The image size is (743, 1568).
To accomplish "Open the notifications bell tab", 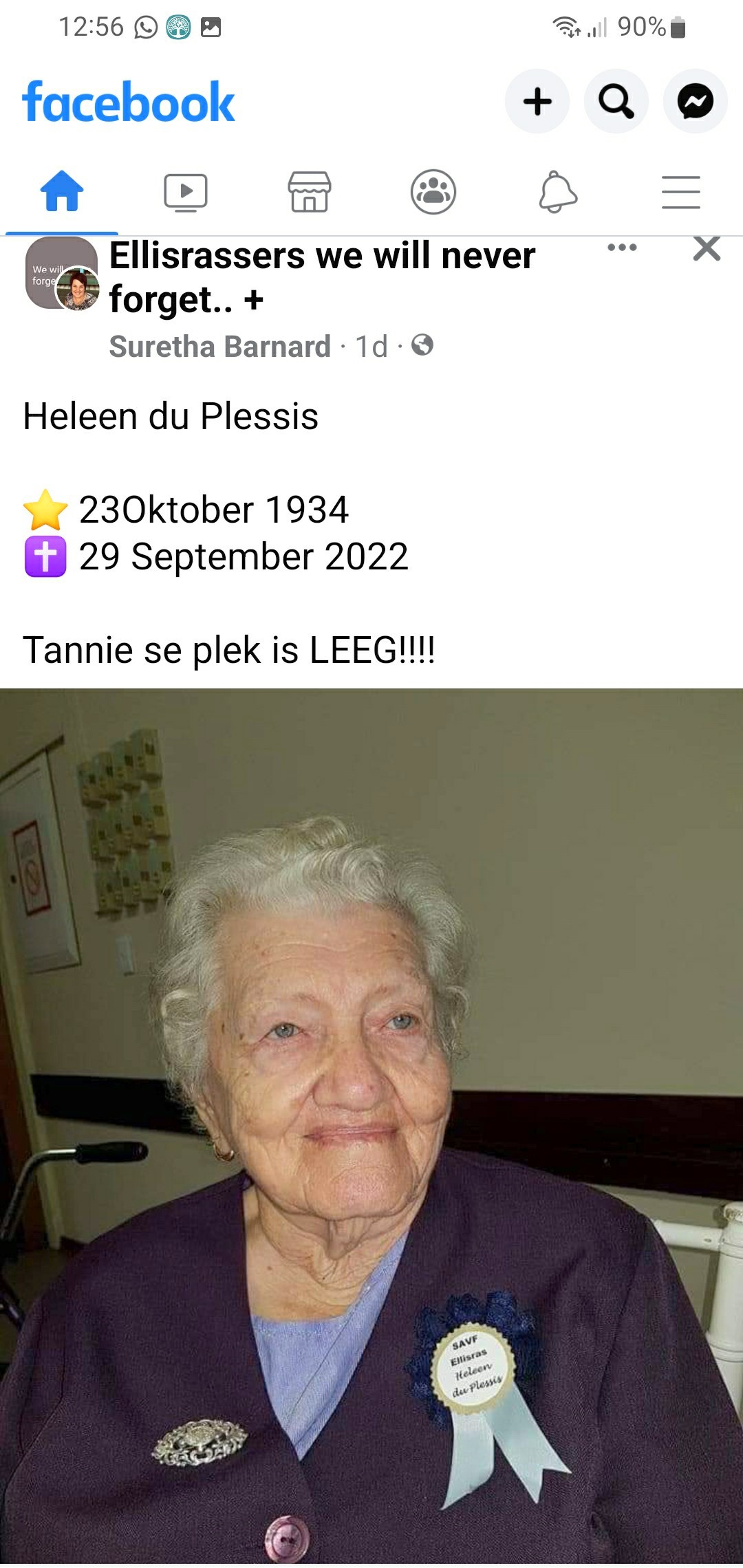I will pyautogui.click(x=557, y=192).
